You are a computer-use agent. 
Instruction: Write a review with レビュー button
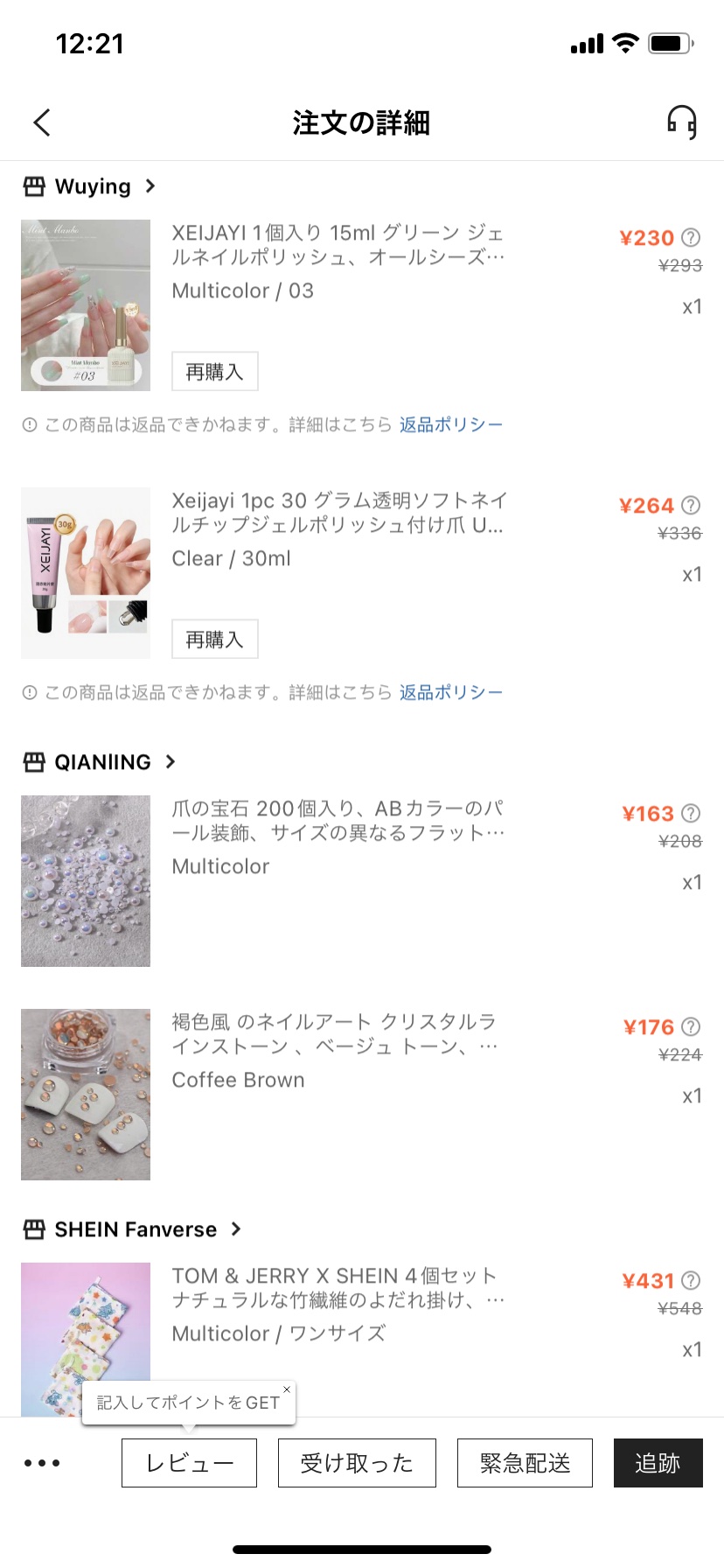(189, 1463)
